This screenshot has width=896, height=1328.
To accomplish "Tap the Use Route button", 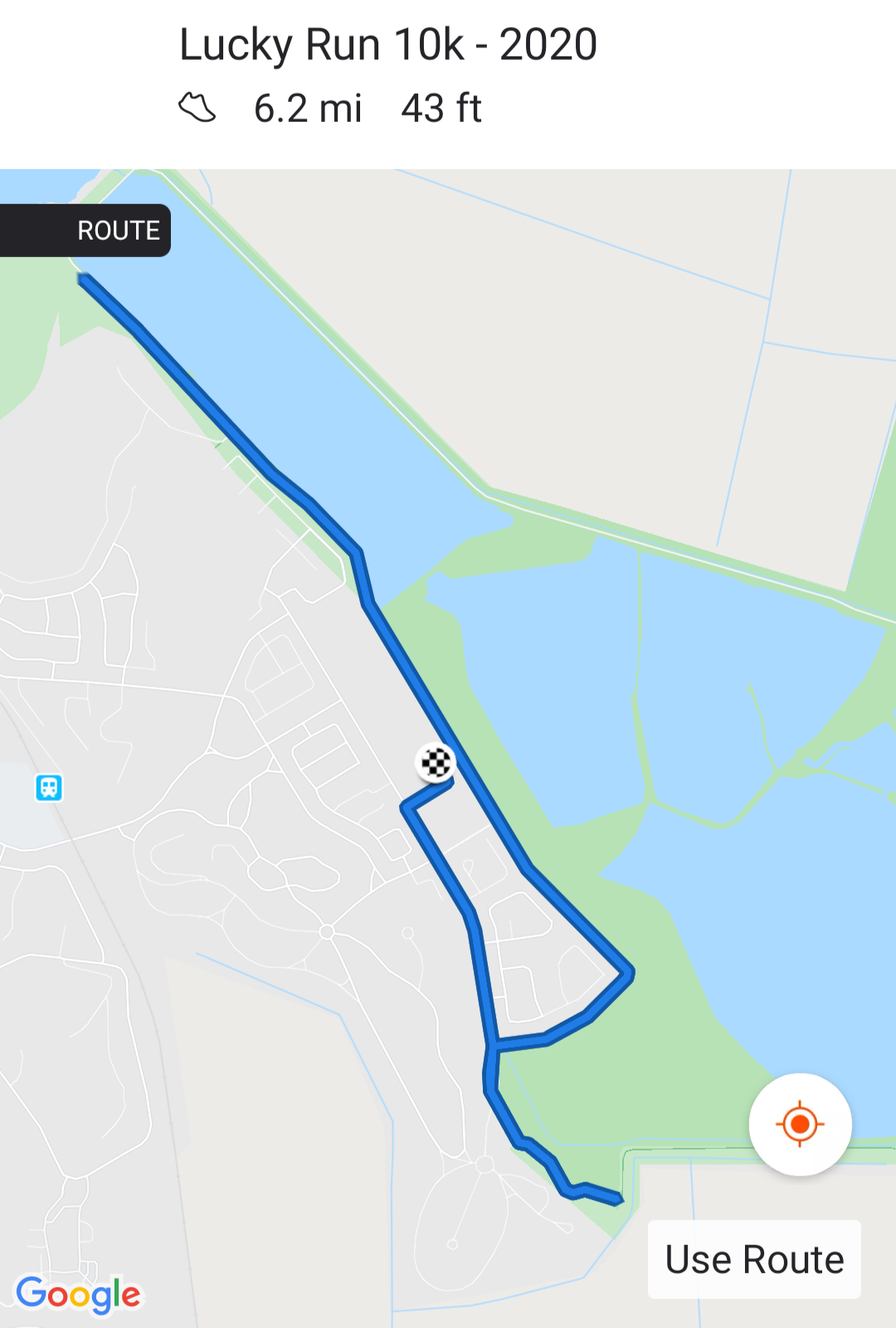I will click(754, 1259).
